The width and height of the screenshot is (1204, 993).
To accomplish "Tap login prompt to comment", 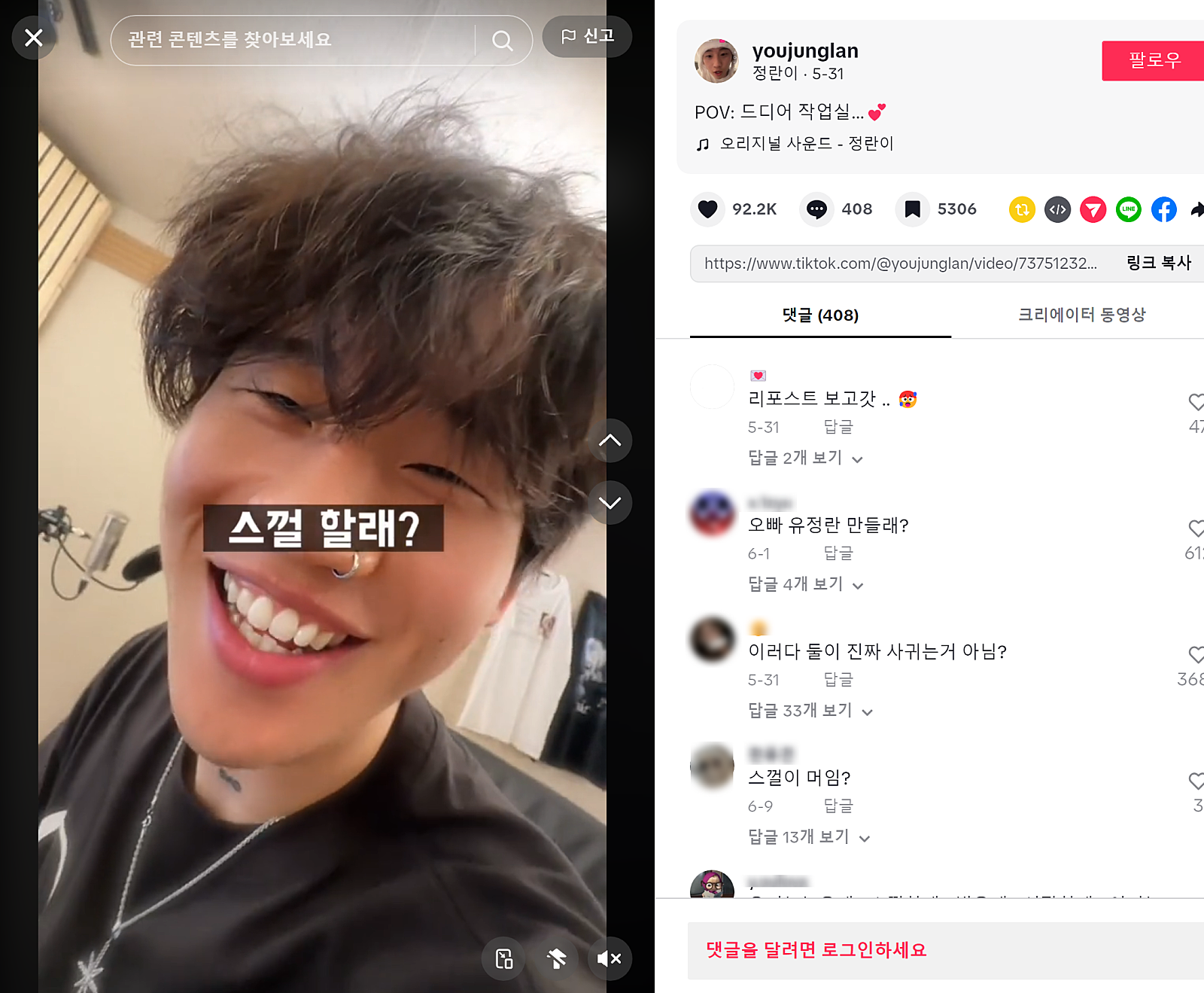I will tap(816, 950).
